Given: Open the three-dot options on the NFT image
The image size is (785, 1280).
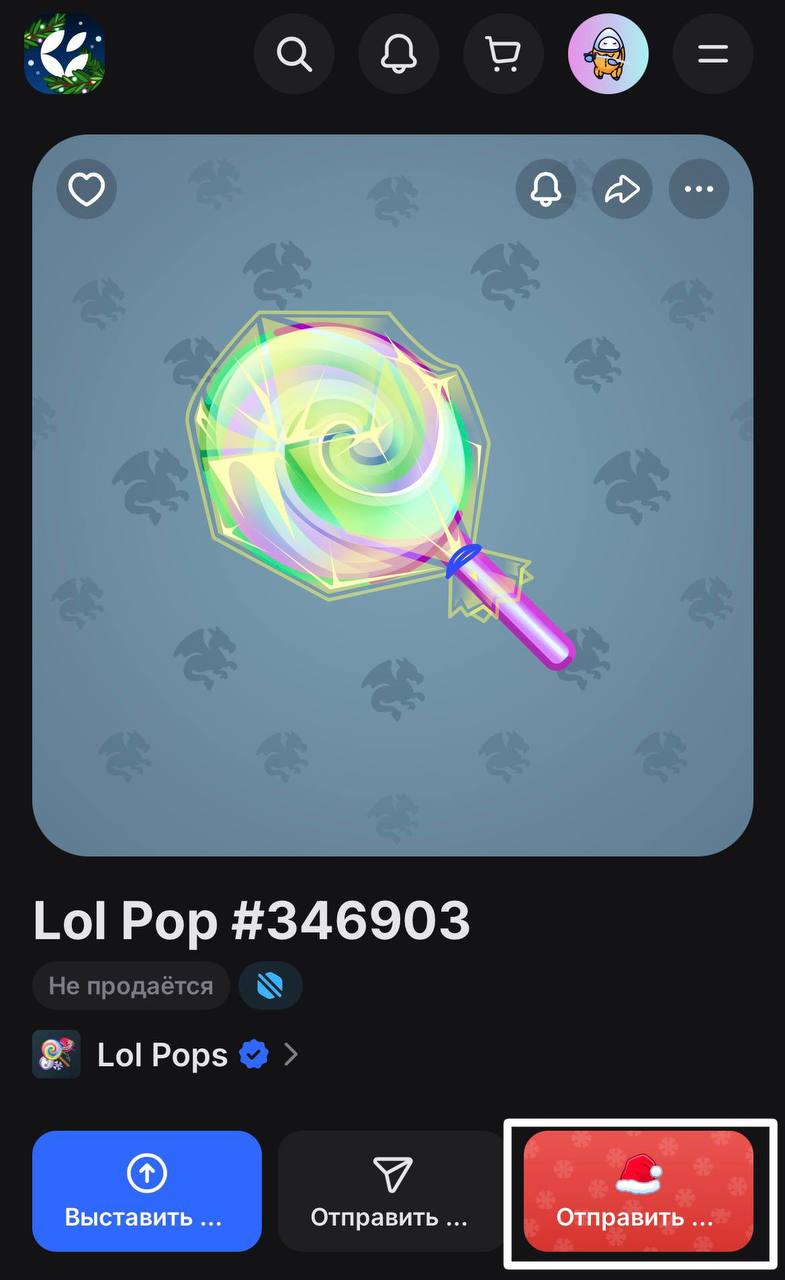Looking at the screenshot, I should 699,188.
